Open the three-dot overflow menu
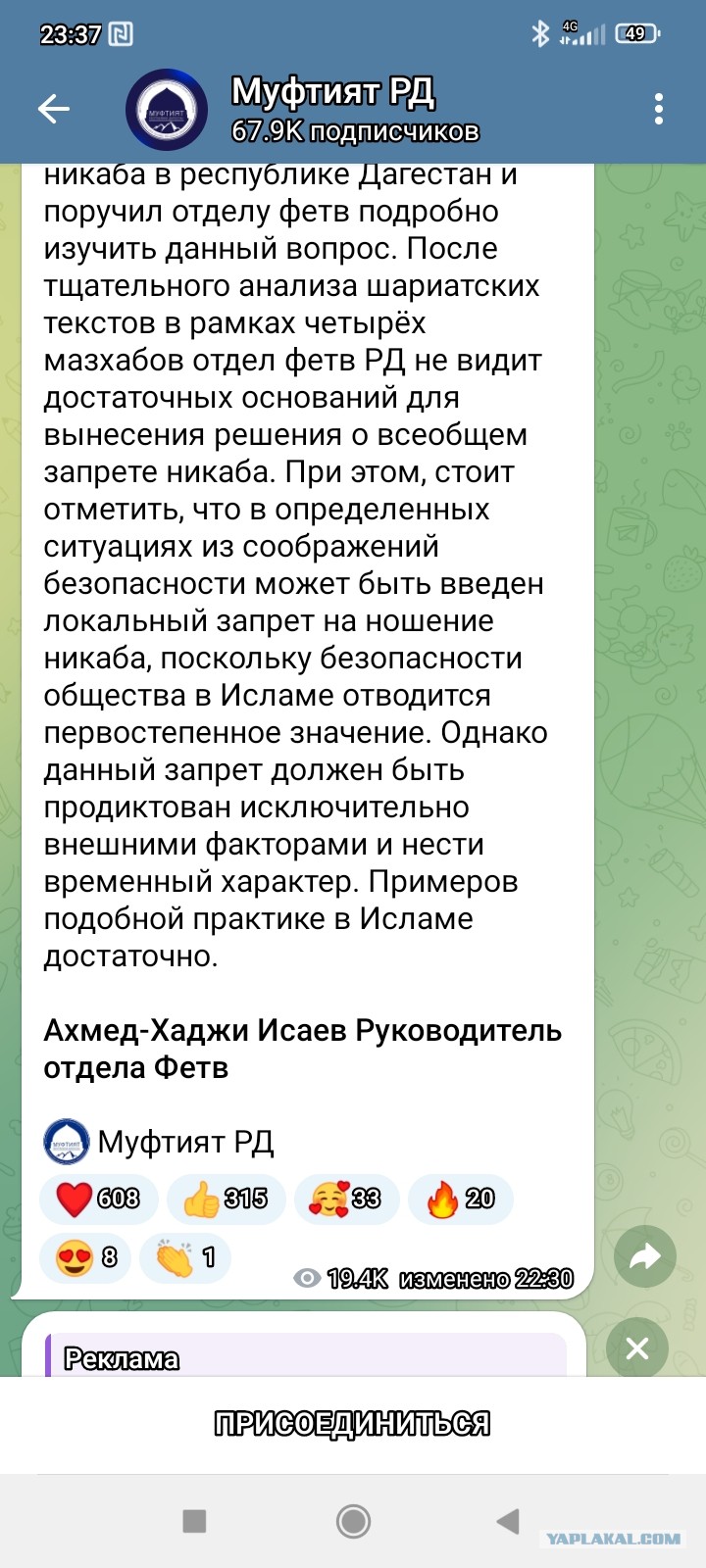The image size is (706, 1568). (659, 109)
